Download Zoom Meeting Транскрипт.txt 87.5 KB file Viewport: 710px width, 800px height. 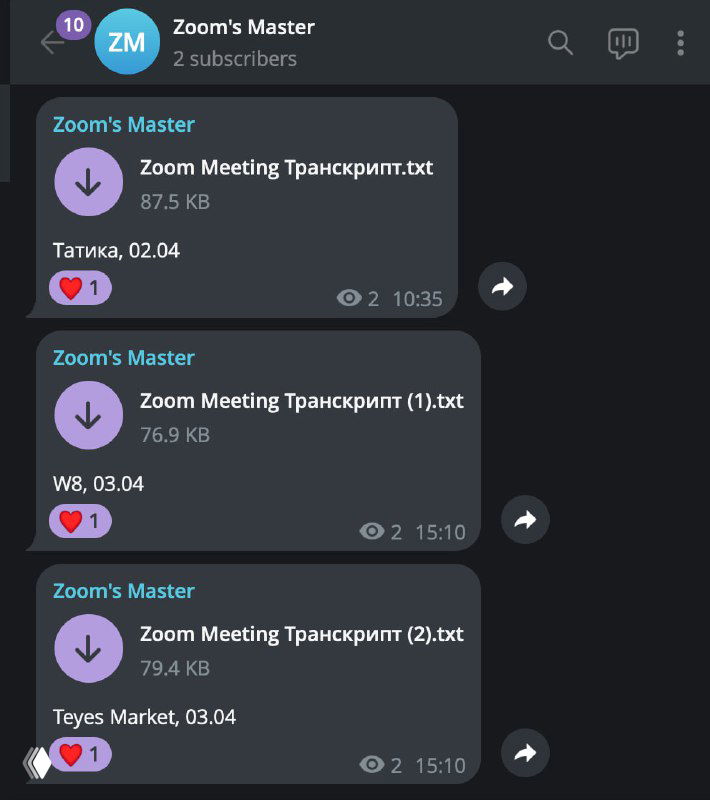(89, 182)
